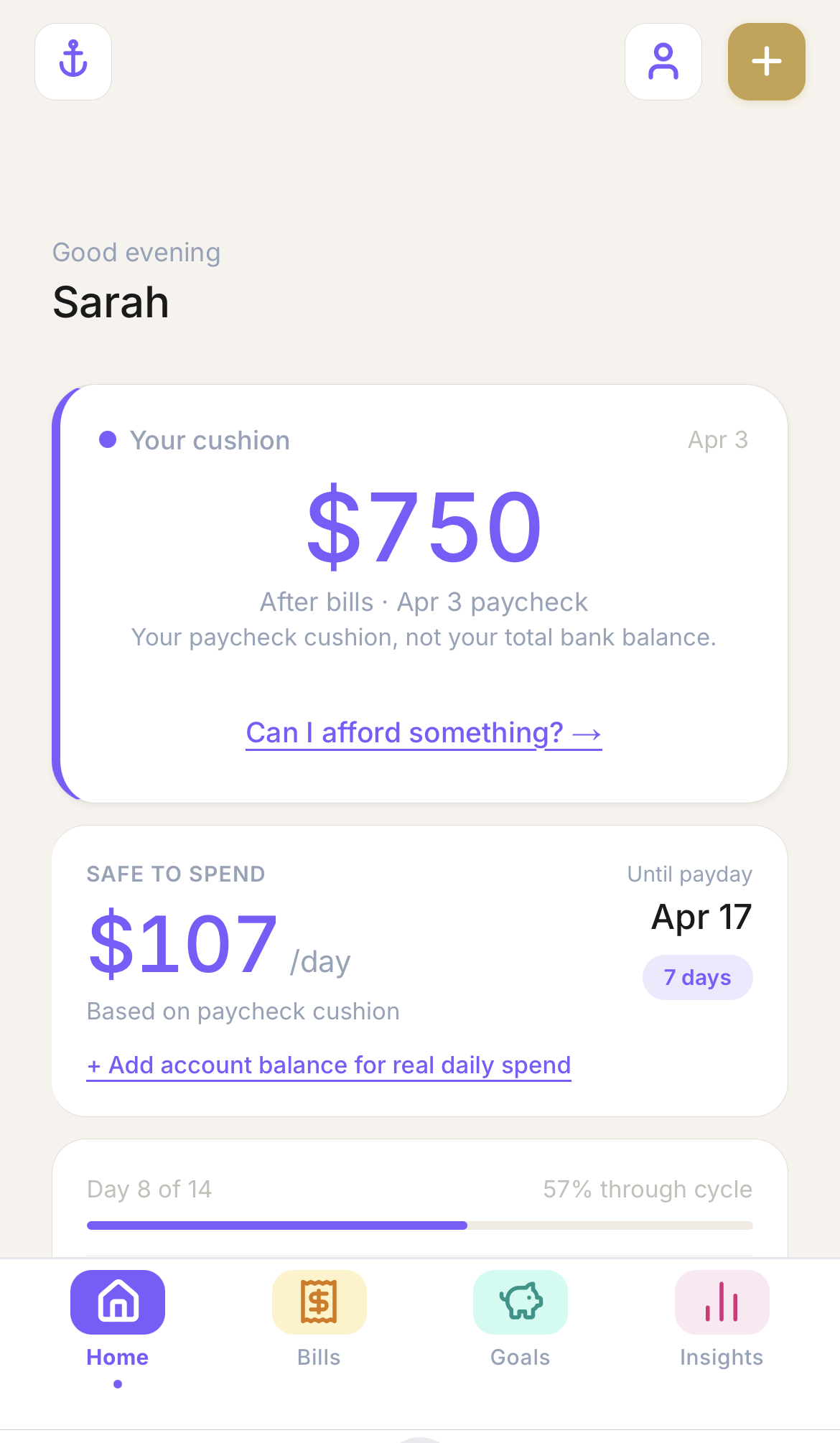Add account balance for real daily spend
Screen dimensions: 840x1443
click(x=329, y=1065)
